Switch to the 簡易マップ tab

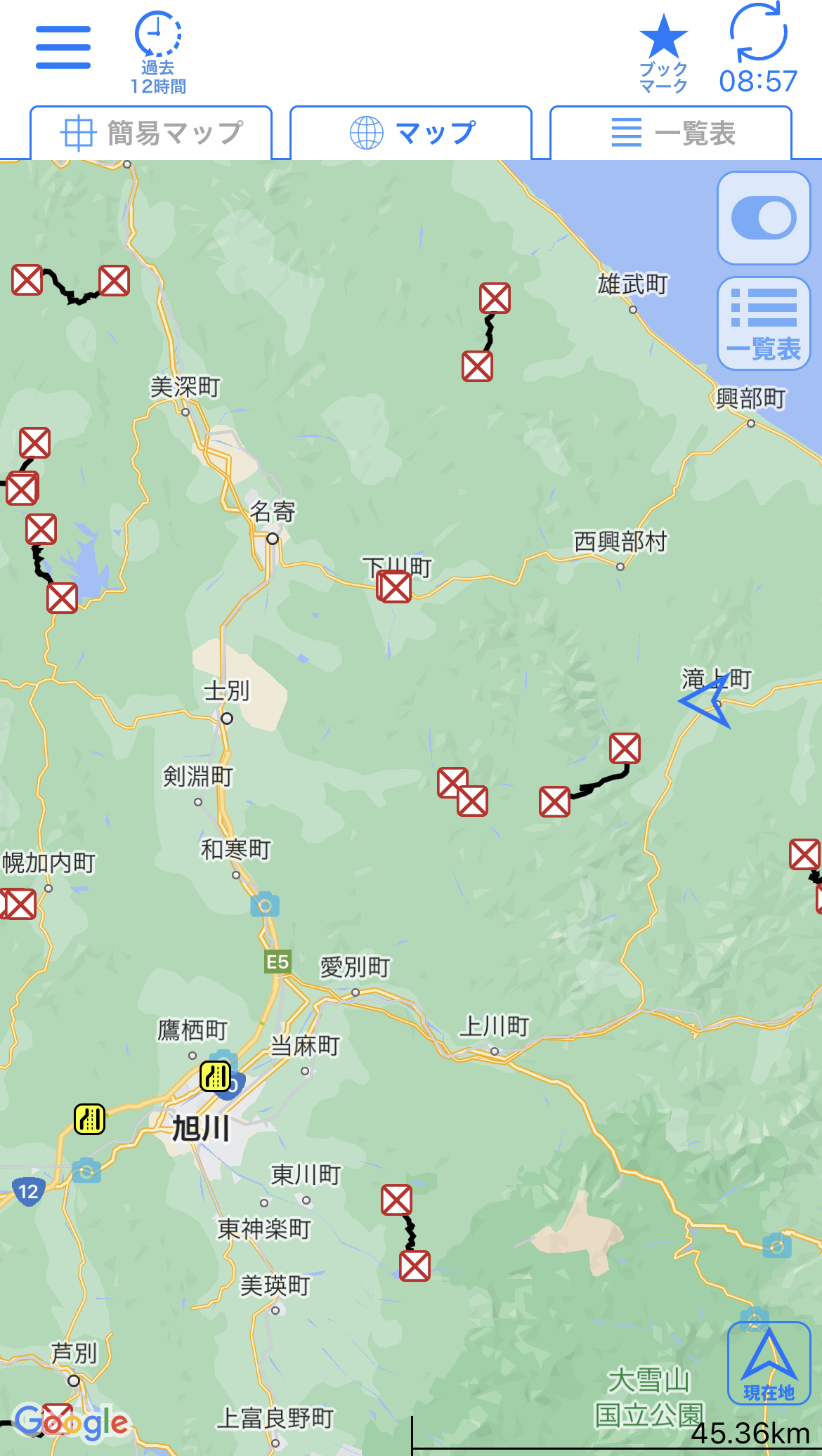point(151,133)
